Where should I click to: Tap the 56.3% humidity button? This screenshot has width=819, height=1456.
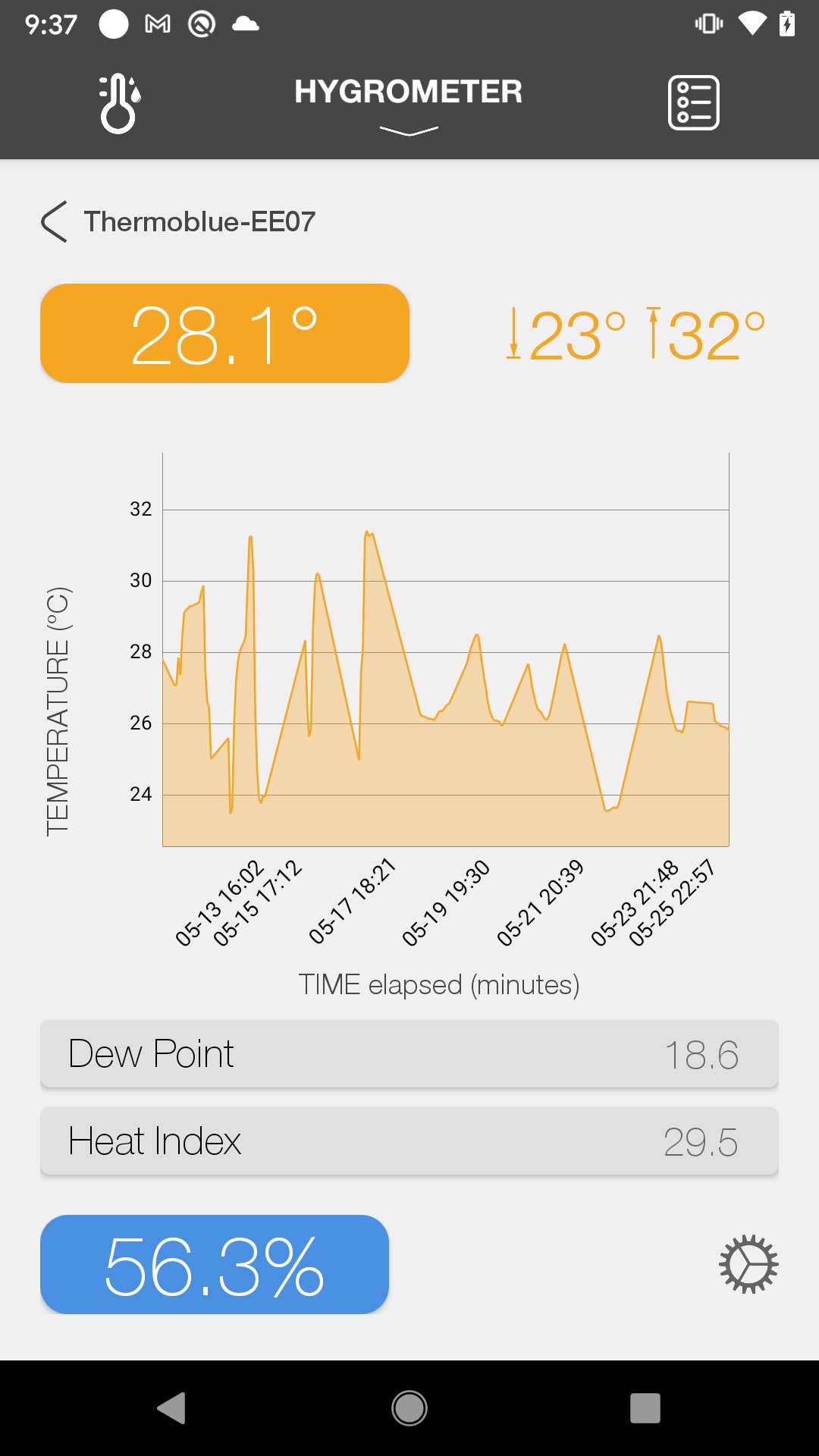215,1264
